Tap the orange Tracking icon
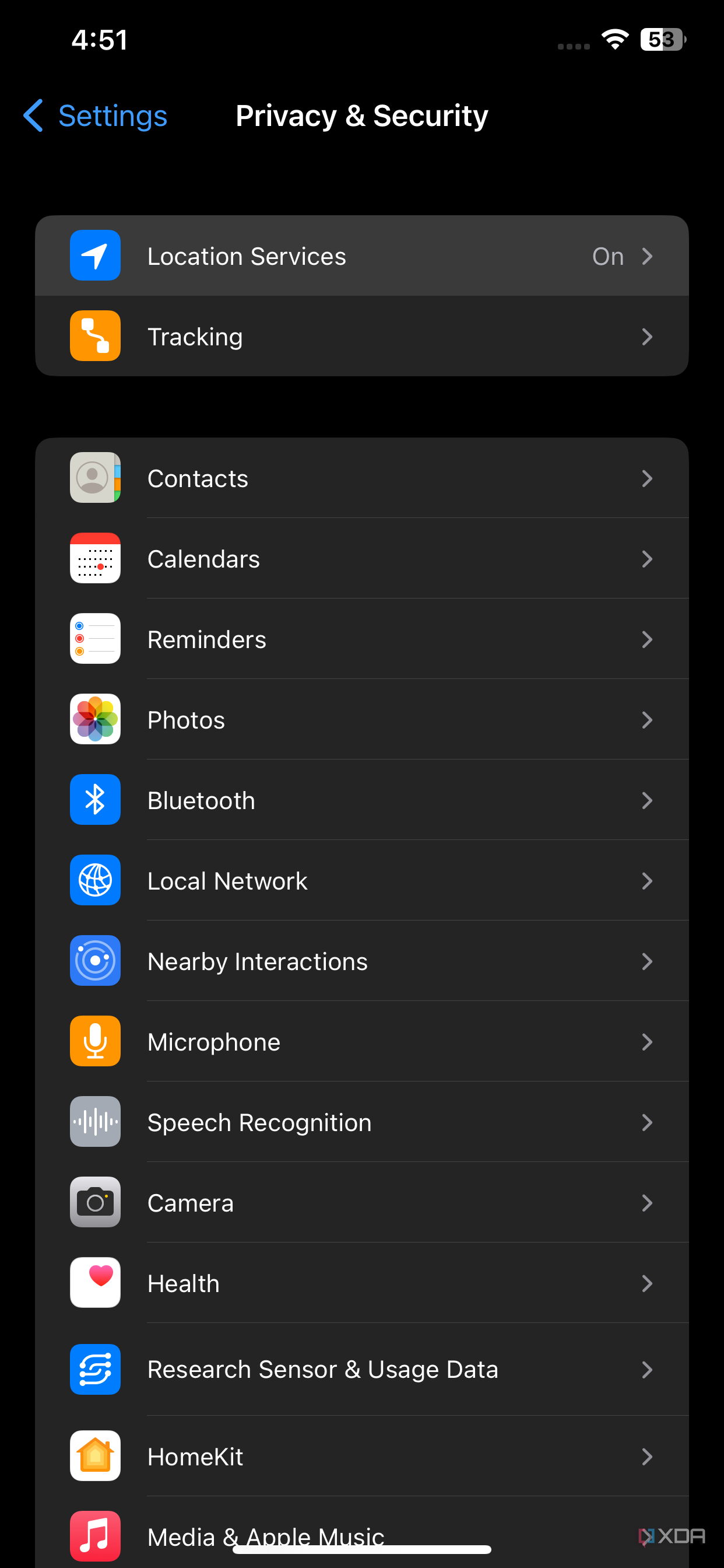 point(95,336)
